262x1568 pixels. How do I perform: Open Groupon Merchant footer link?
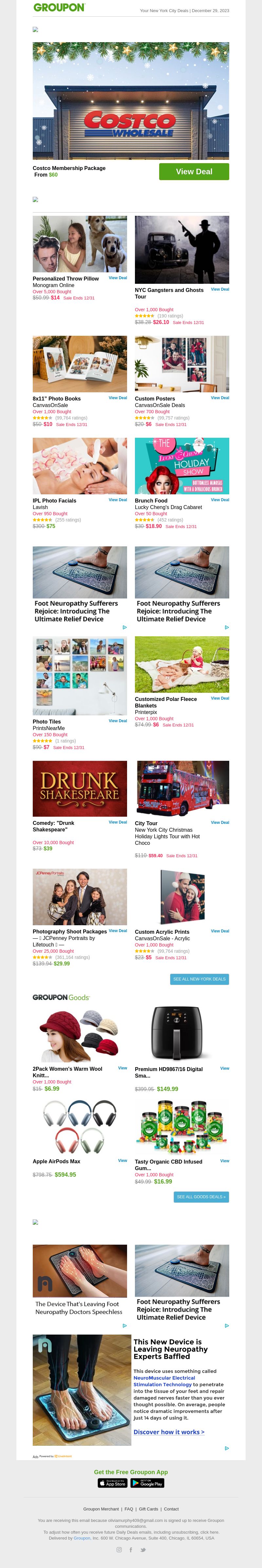[101, 1509]
